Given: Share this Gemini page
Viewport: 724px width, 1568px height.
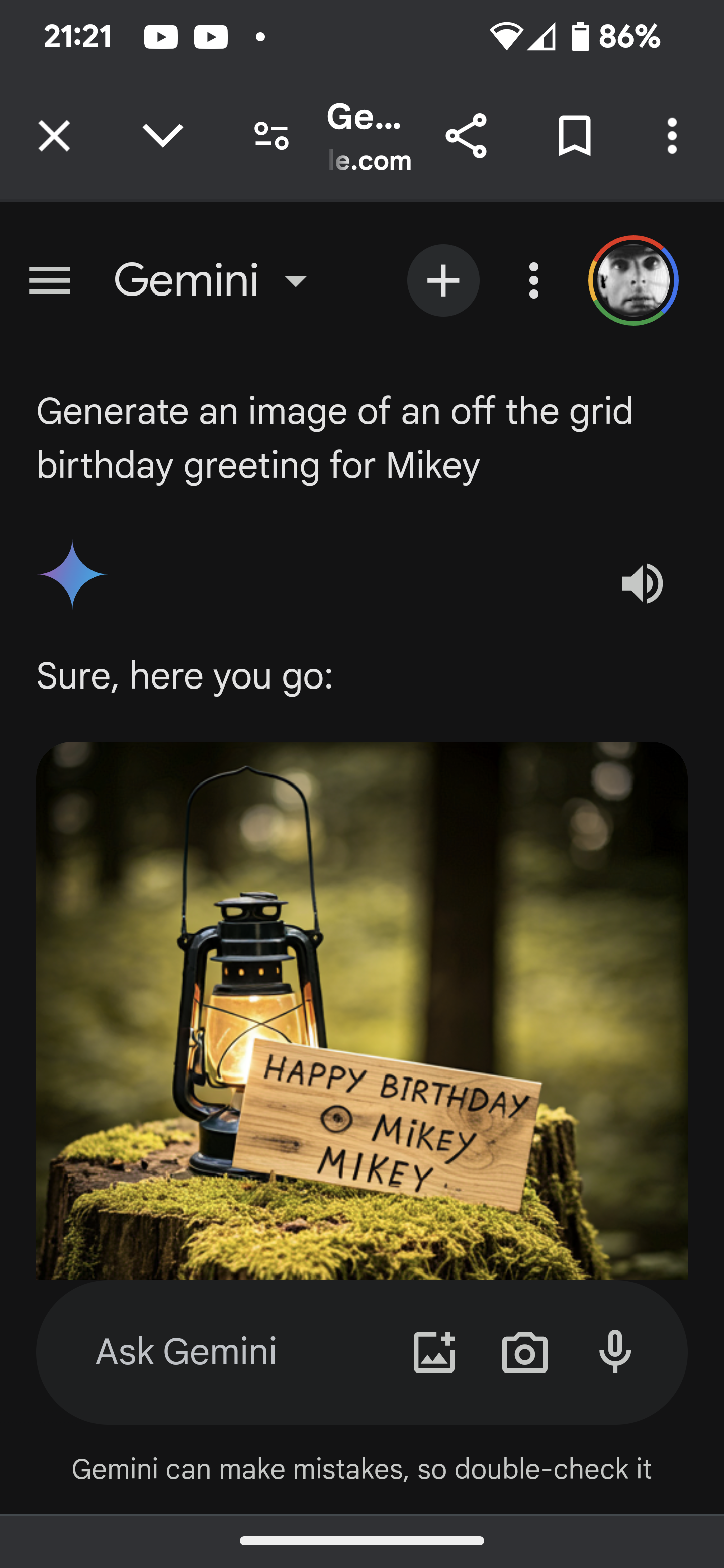Looking at the screenshot, I should click(x=466, y=135).
